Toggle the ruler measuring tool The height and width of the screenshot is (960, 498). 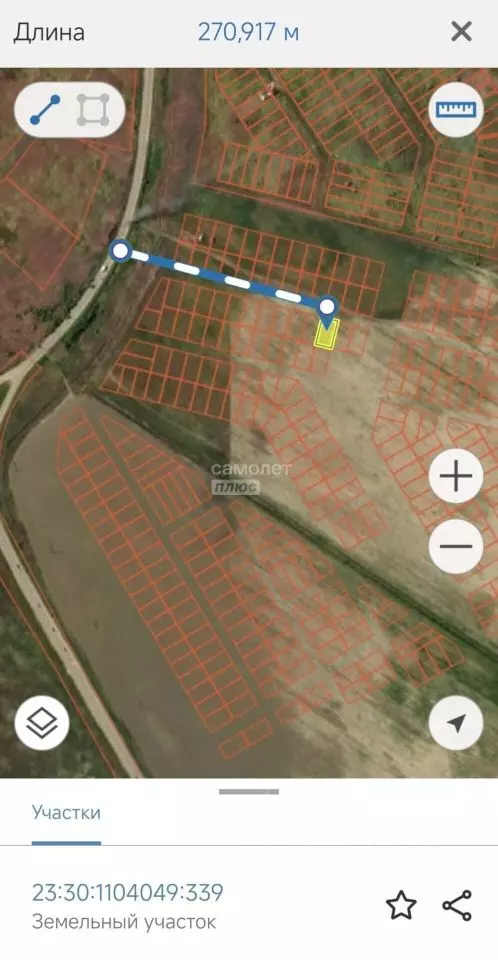pos(456,110)
